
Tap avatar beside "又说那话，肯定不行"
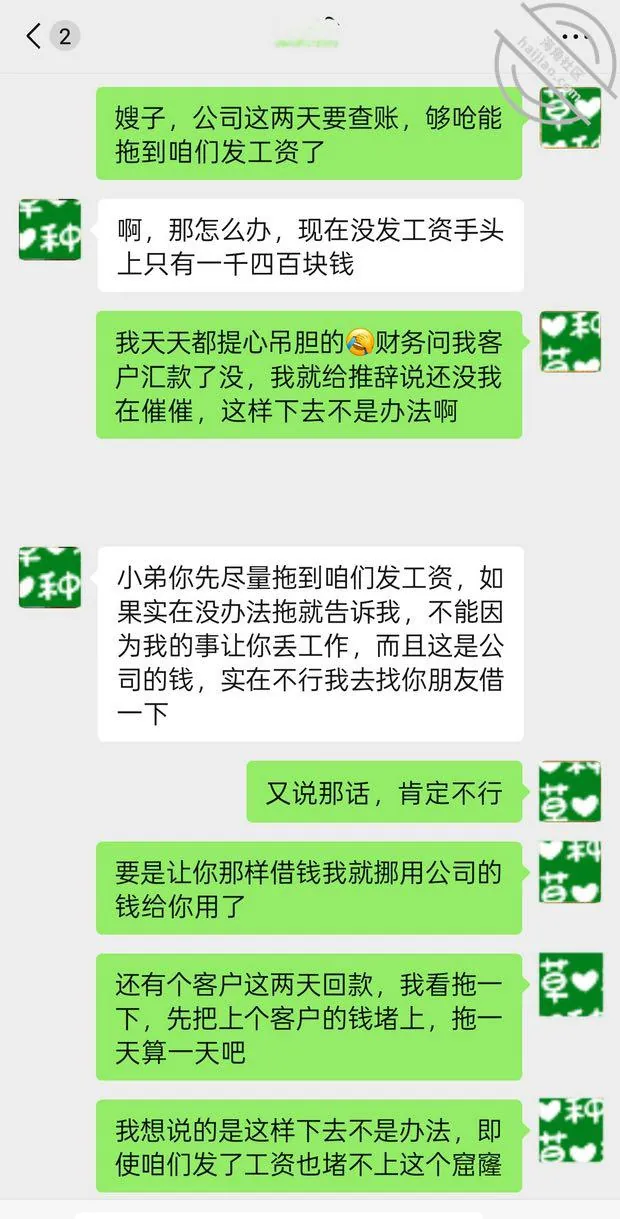pos(570,791)
